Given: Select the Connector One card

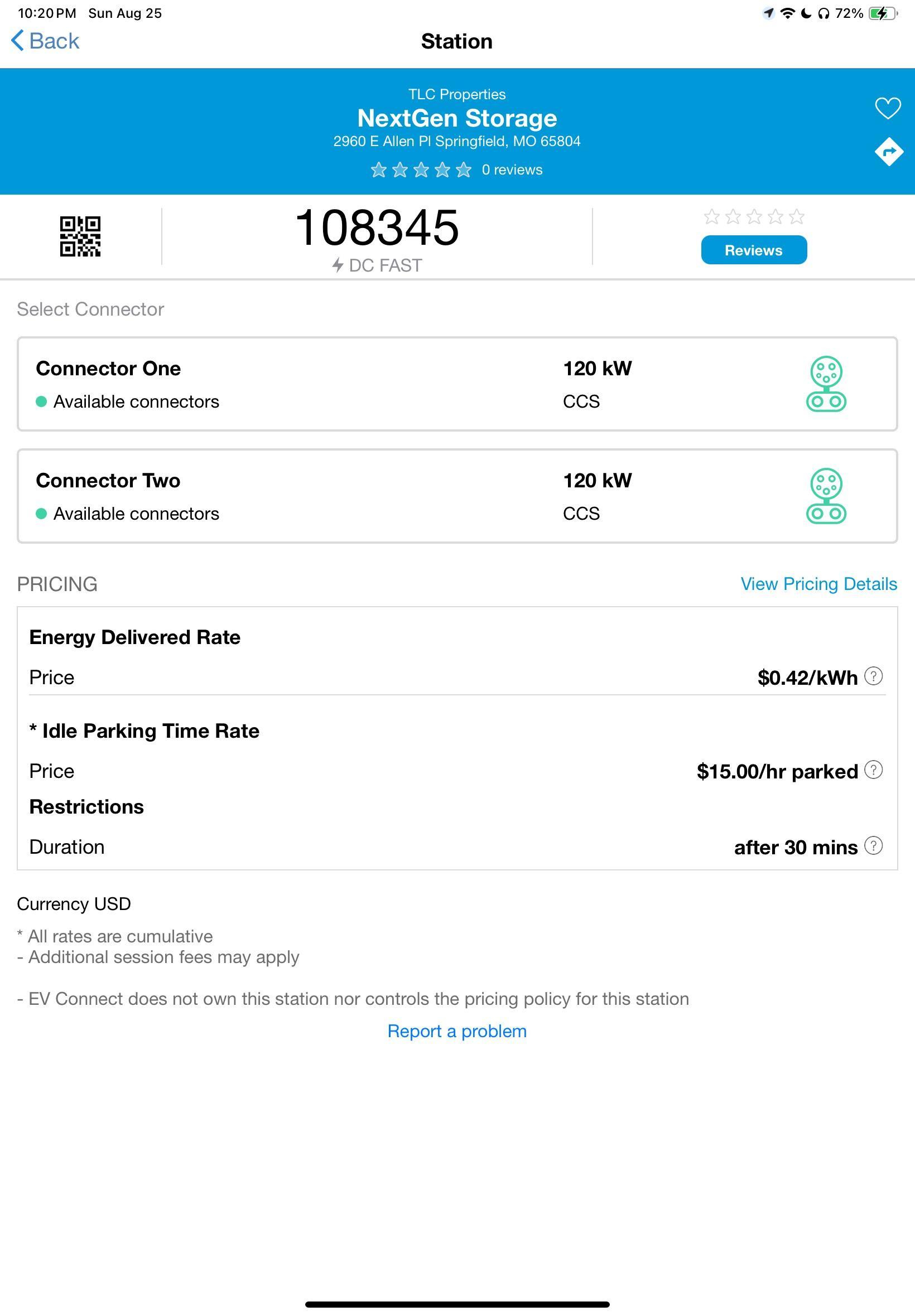Looking at the screenshot, I should pos(457,384).
